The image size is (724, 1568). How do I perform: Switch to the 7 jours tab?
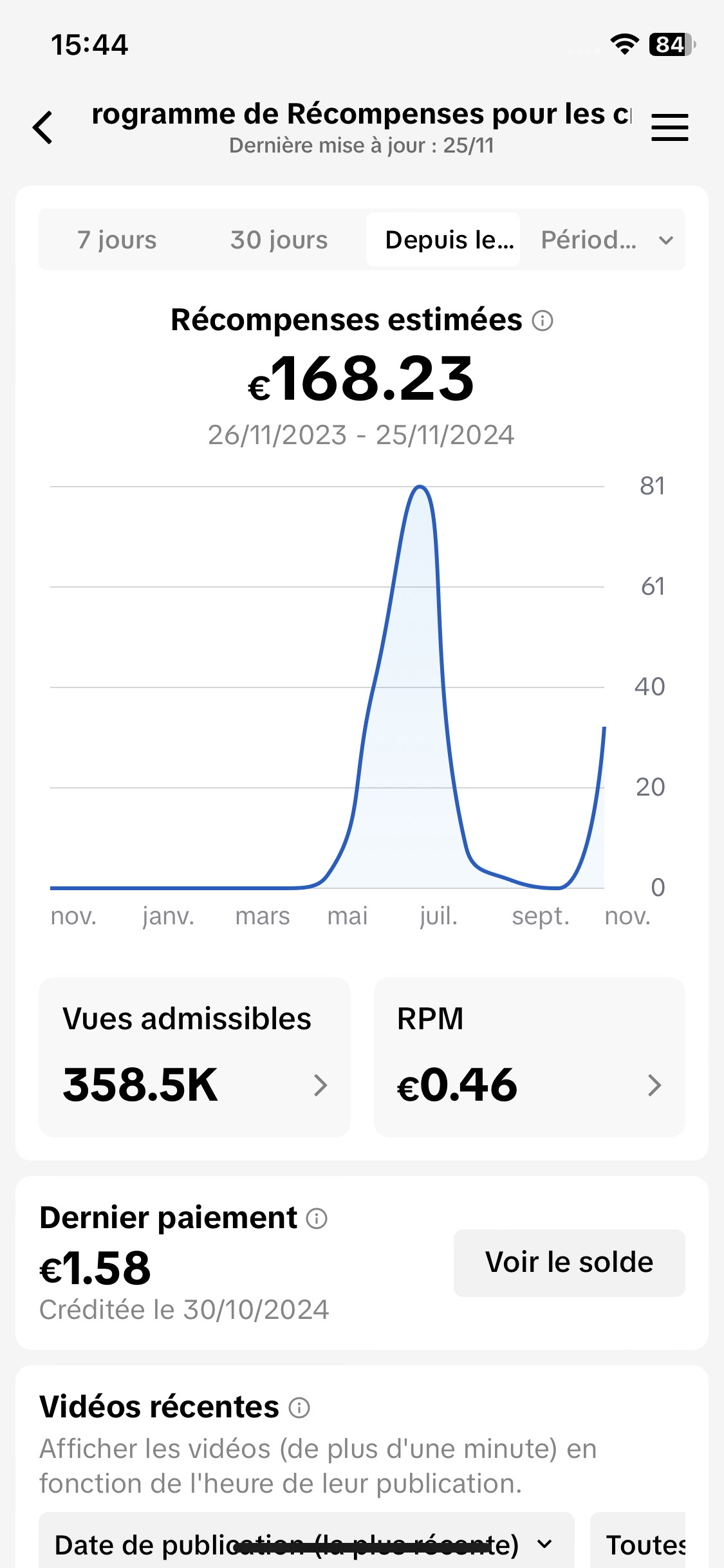[117, 239]
